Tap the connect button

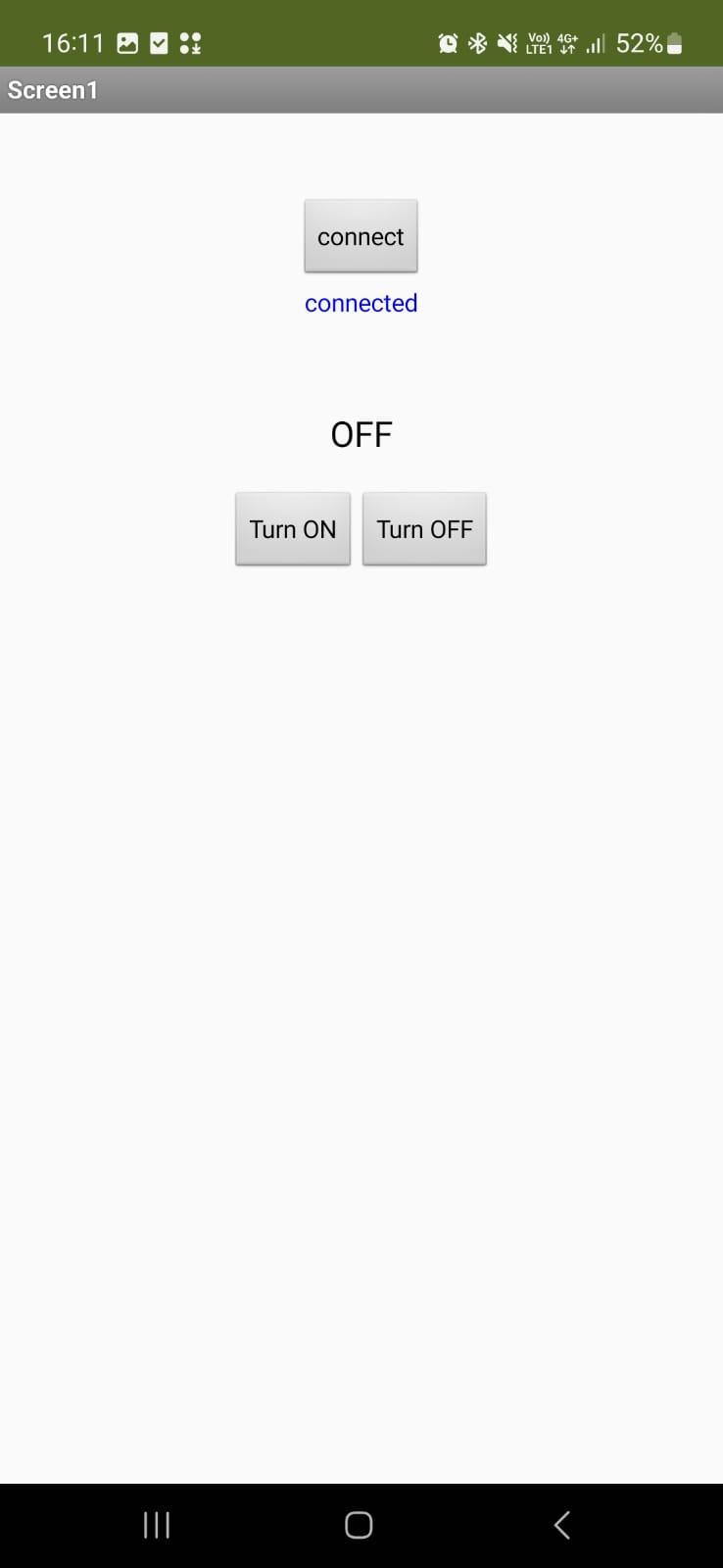pyautogui.click(x=361, y=236)
